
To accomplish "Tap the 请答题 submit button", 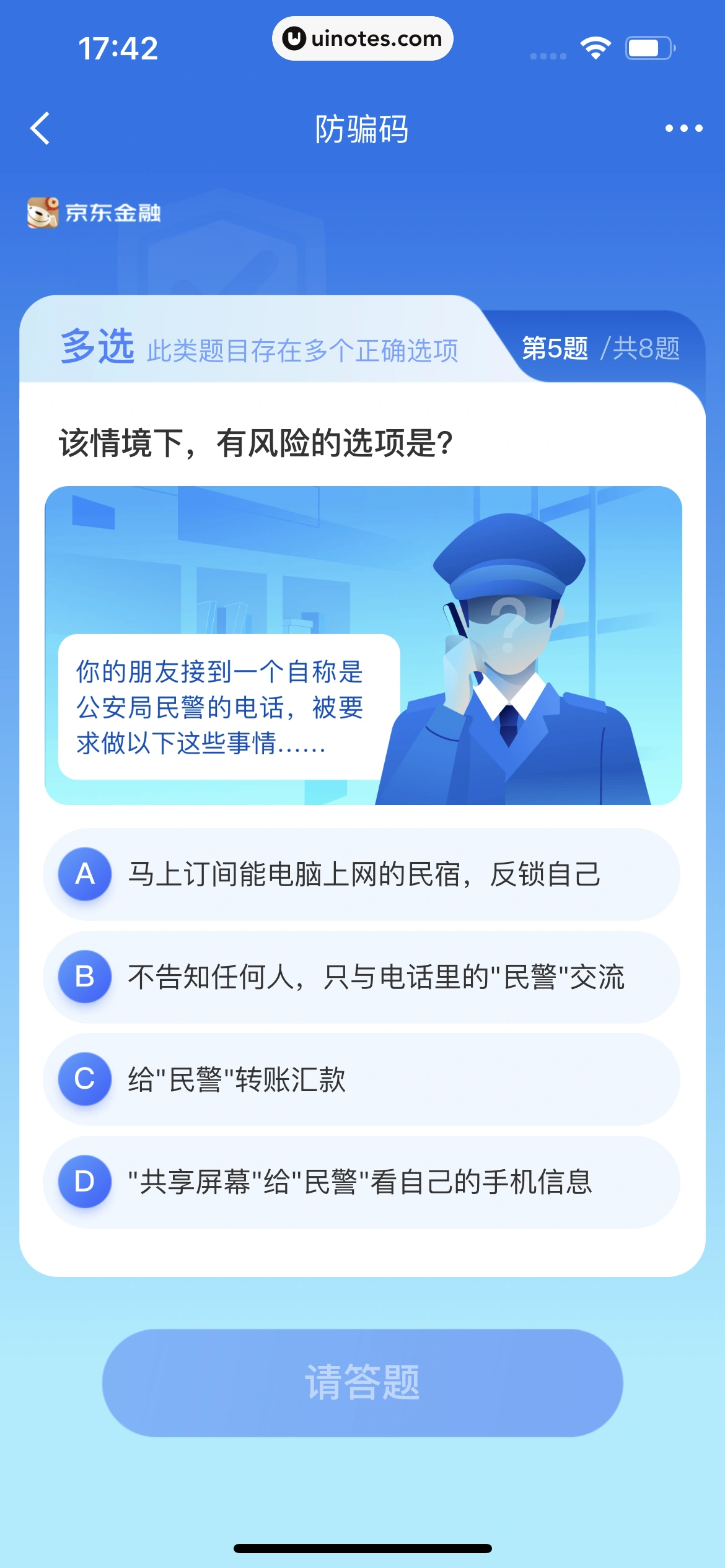I will coord(362,1382).
